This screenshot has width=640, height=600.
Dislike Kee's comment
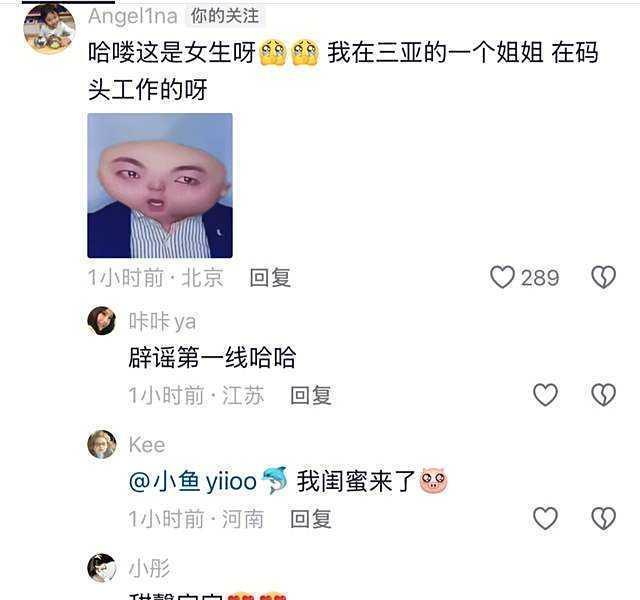pos(603,518)
